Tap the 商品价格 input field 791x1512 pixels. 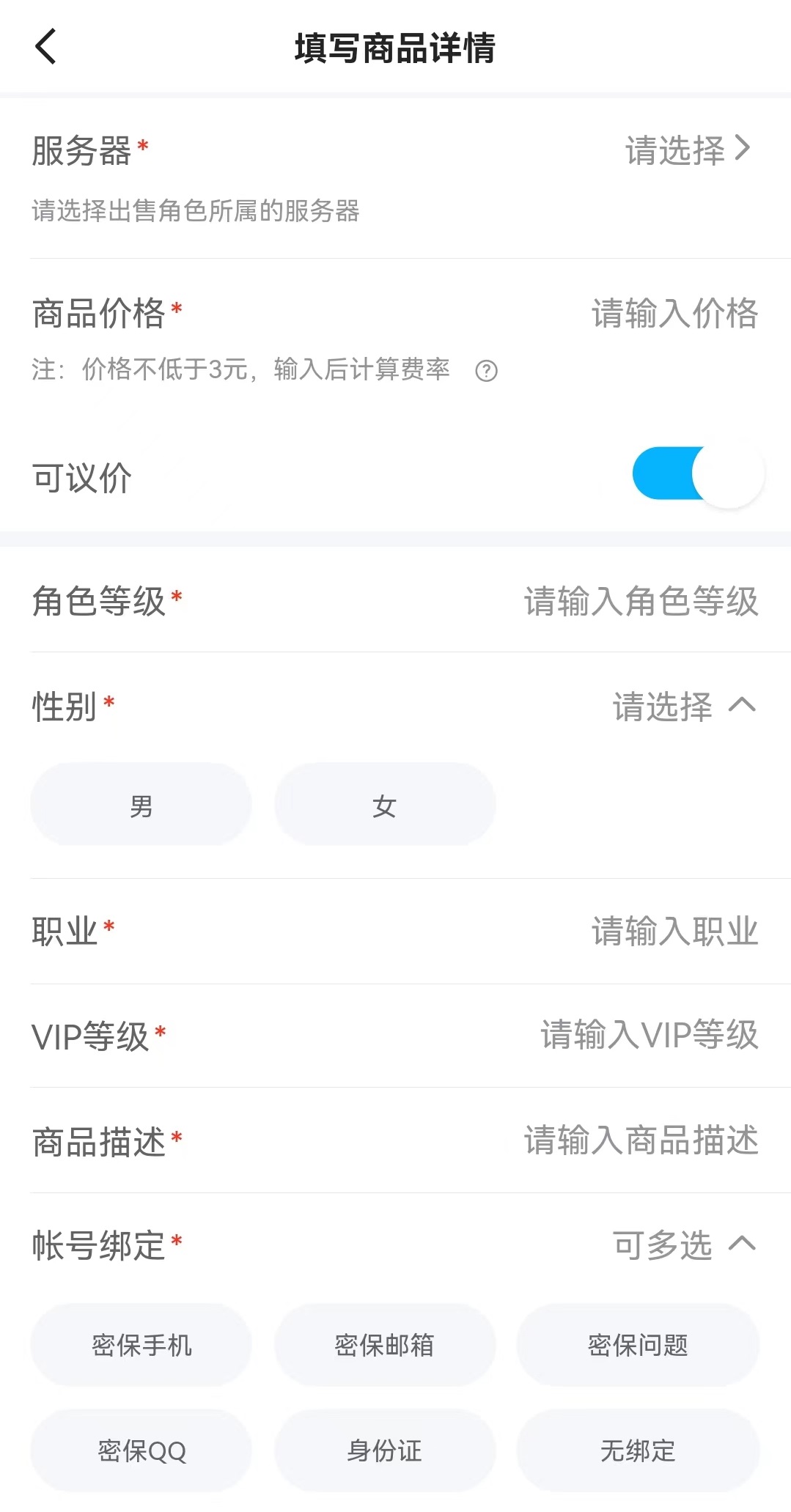click(674, 314)
